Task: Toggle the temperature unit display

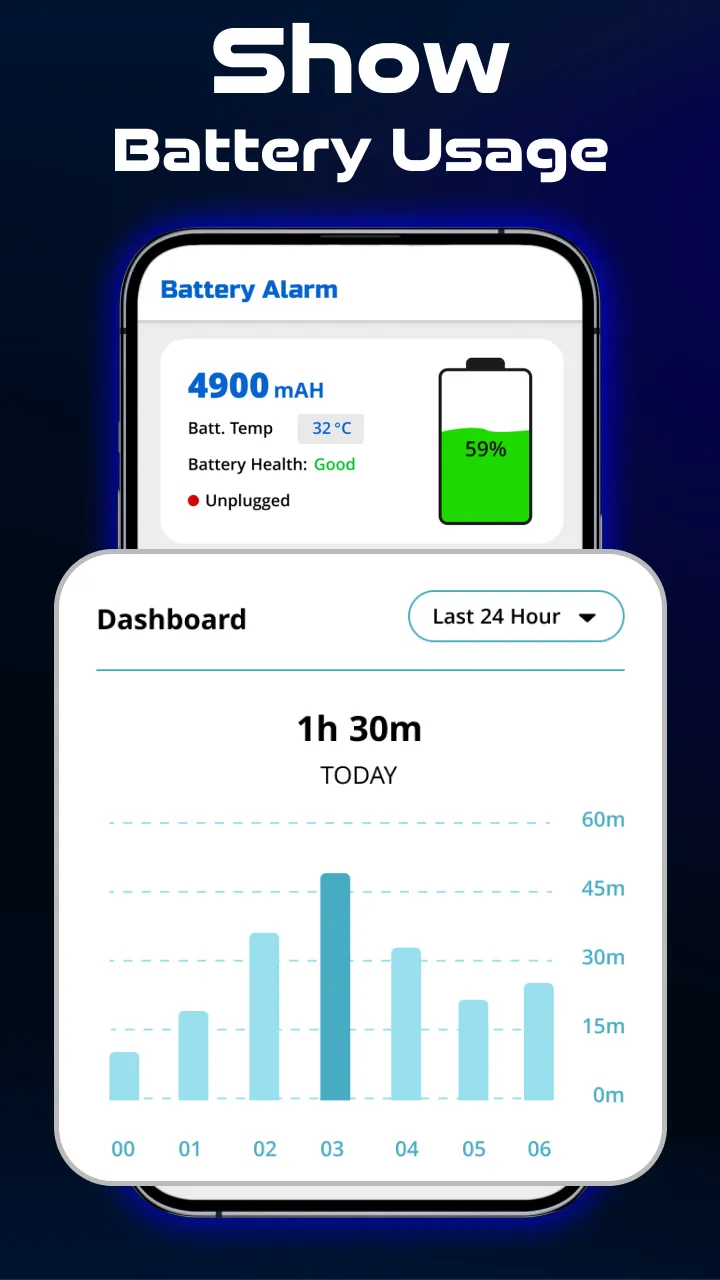Action: point(330,428)
